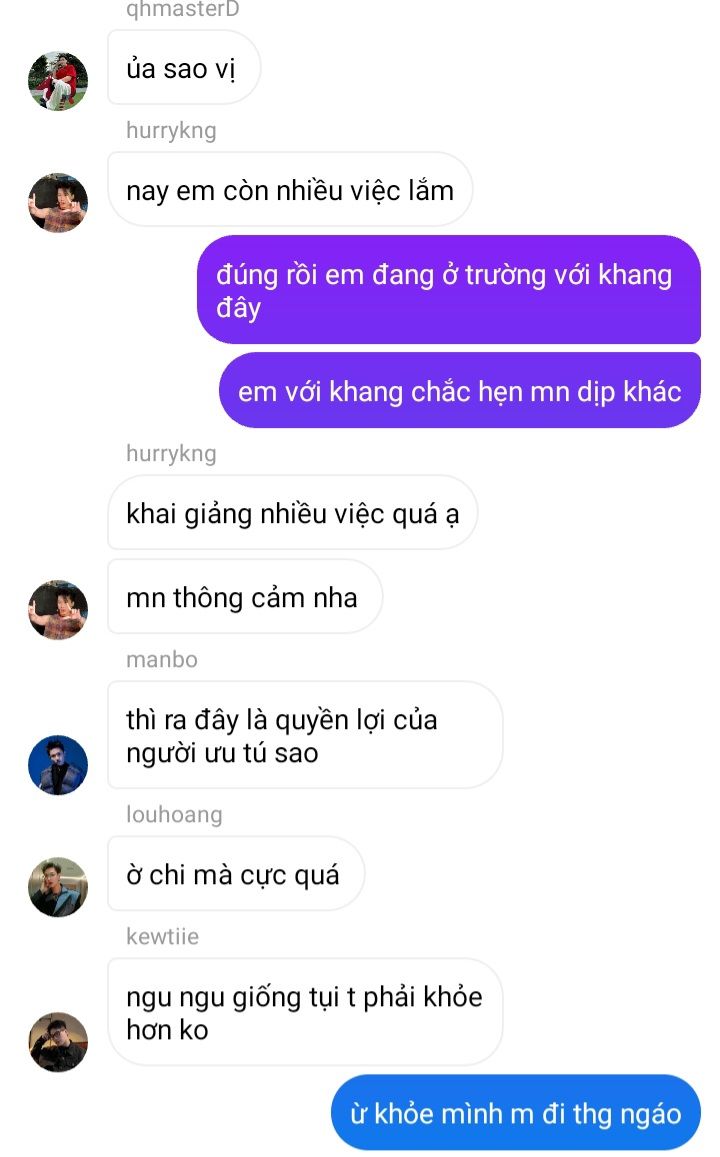Screen dimensions: 720x1157
Task: Tap kewtiie's profile avatar
Action: click(58, 1042)
